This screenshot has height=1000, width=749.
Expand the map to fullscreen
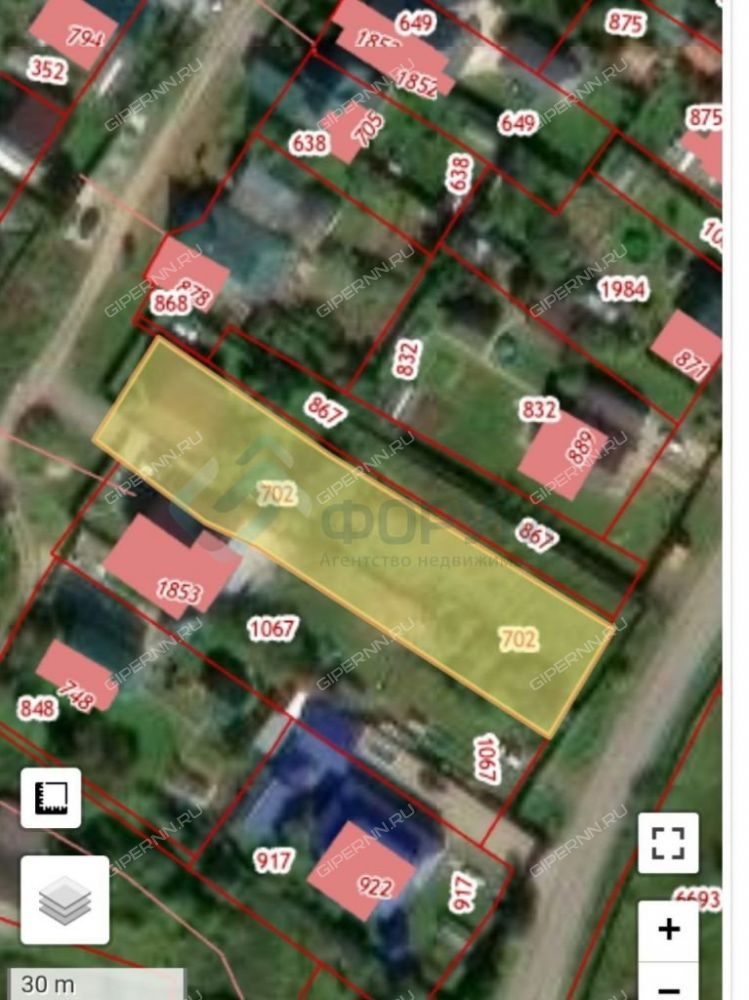pyautogui.click(x=668, y=843)
